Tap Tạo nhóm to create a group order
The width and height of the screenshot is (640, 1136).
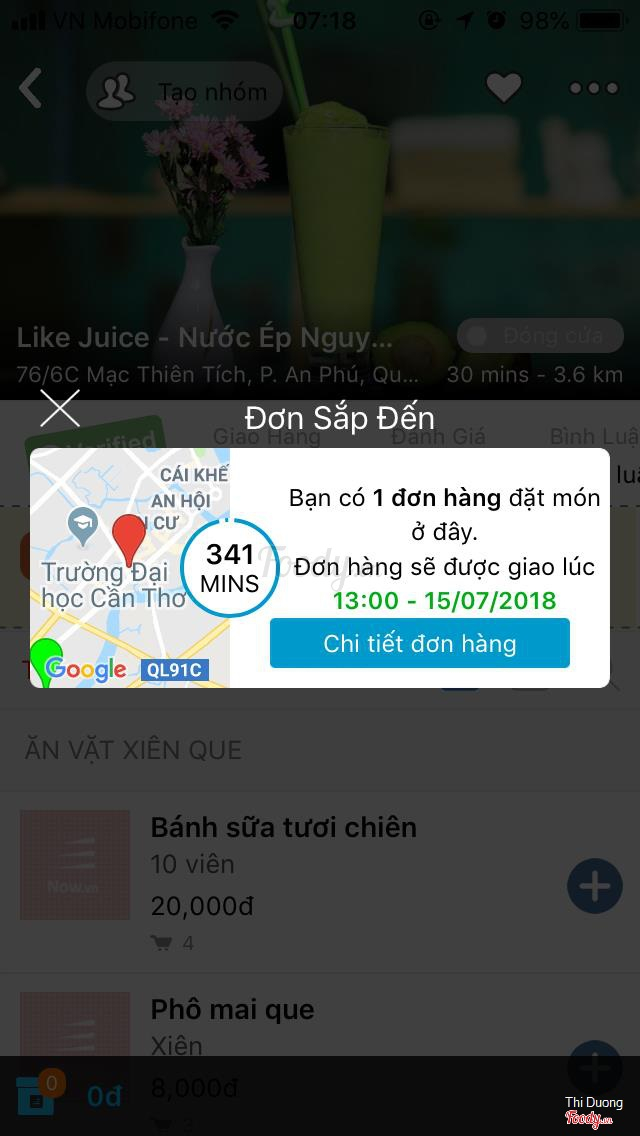pyautogui.click(x=185, y=91)
